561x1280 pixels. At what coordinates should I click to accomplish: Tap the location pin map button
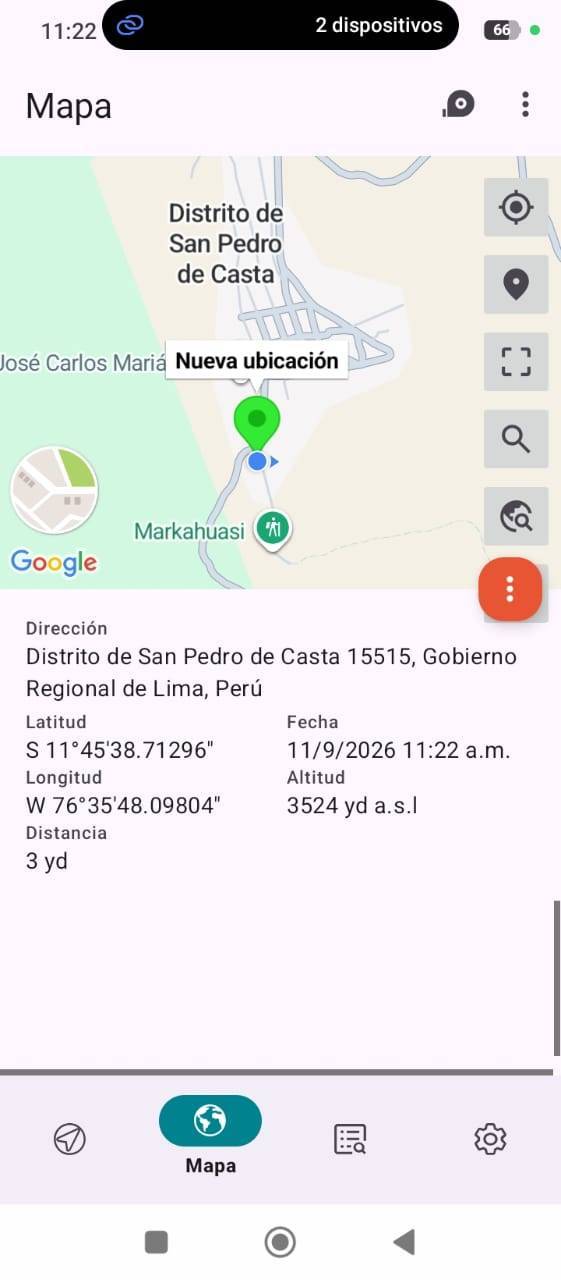pos(516,284)
